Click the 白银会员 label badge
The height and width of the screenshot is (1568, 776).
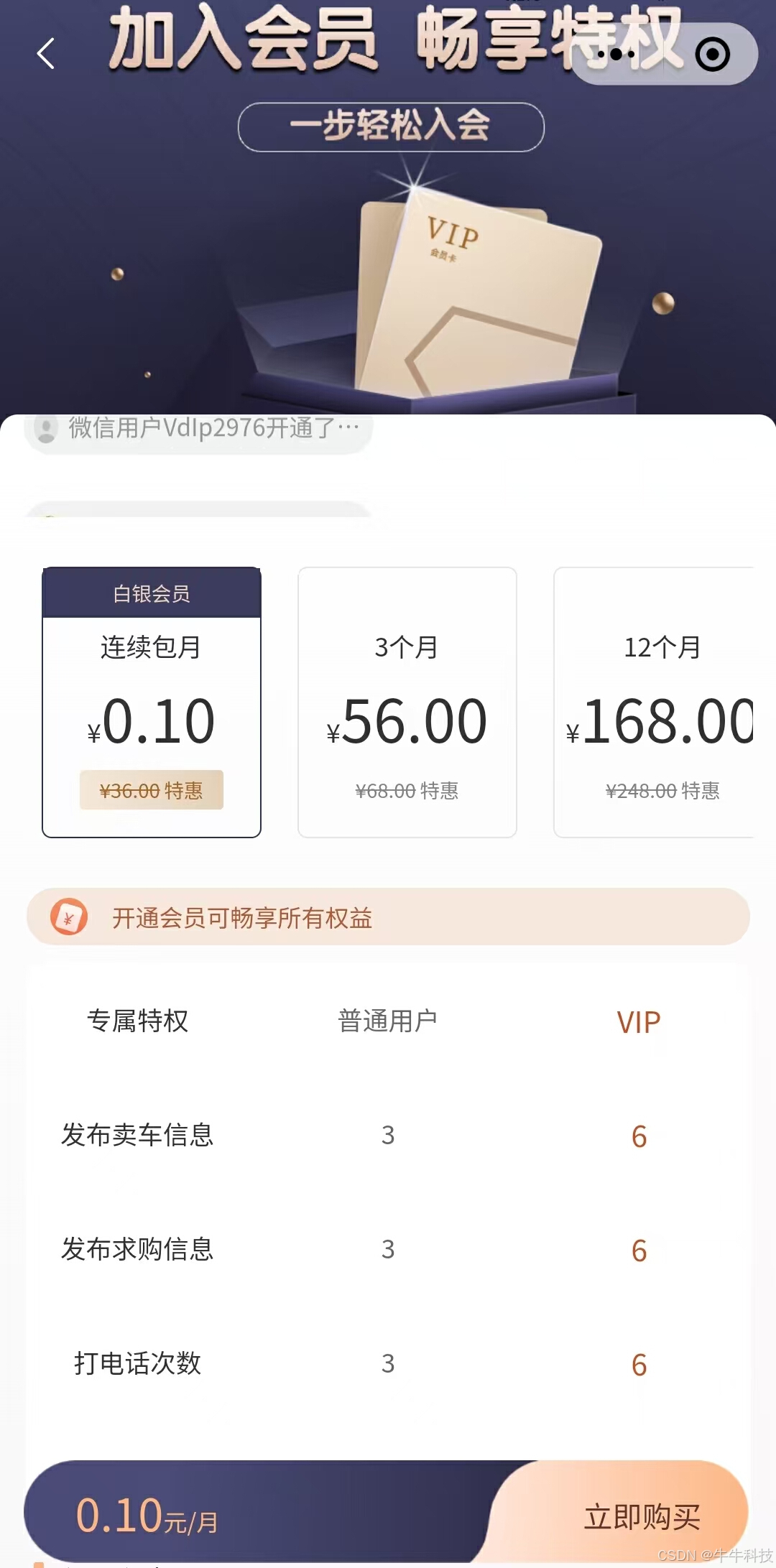pos(151,594)
